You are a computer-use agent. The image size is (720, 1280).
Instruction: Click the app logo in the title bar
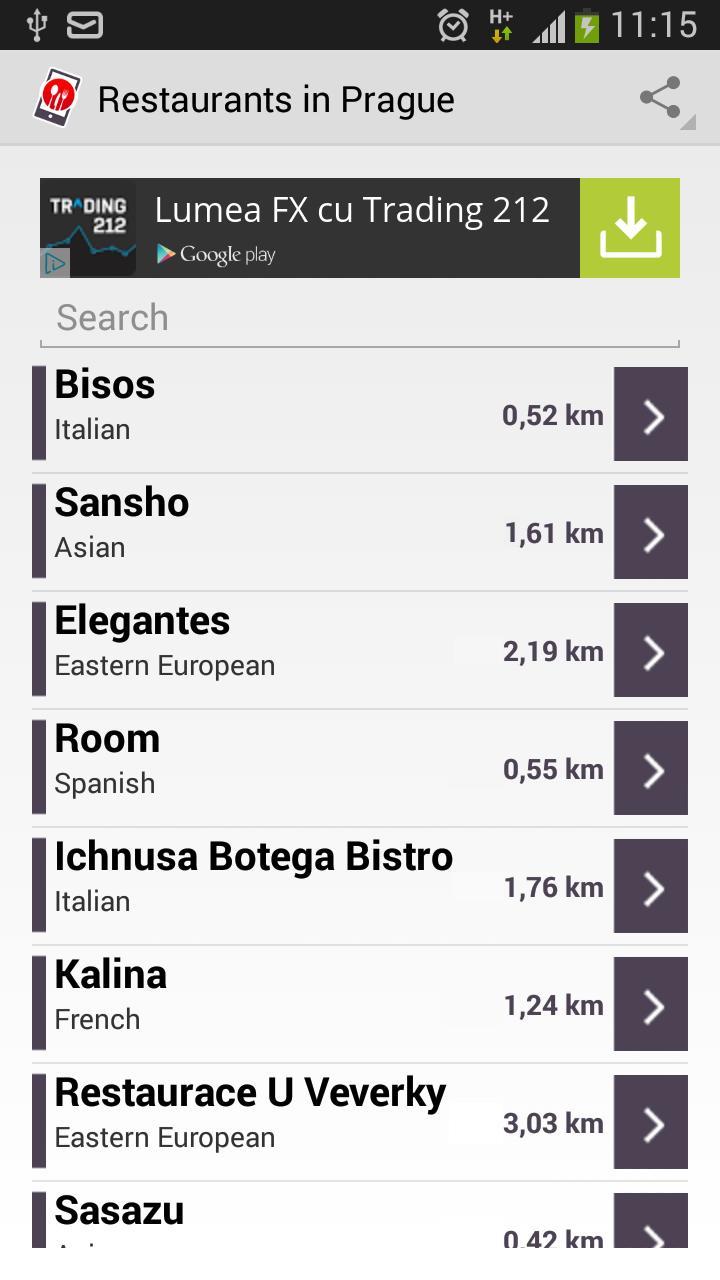56,97
